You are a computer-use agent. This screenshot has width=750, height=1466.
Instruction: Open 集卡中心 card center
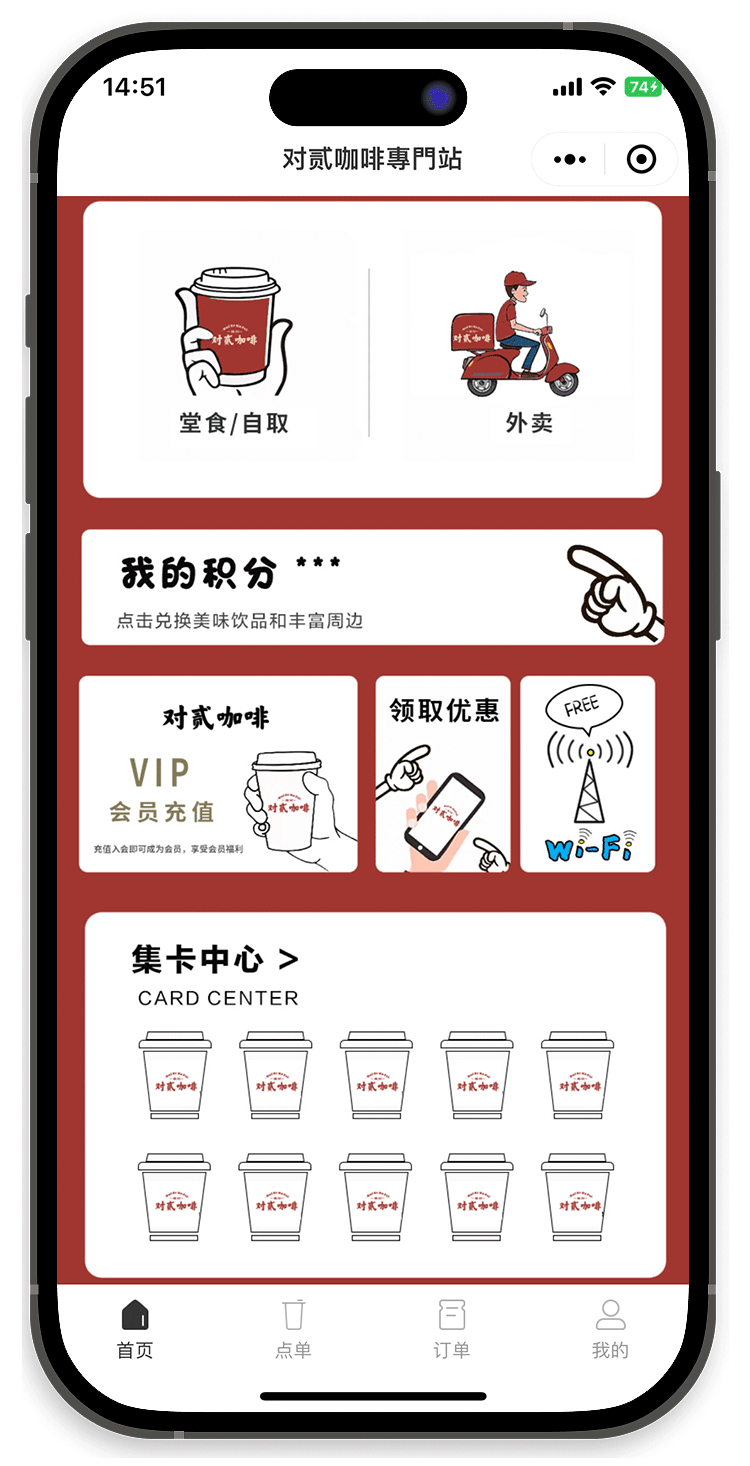215,960
